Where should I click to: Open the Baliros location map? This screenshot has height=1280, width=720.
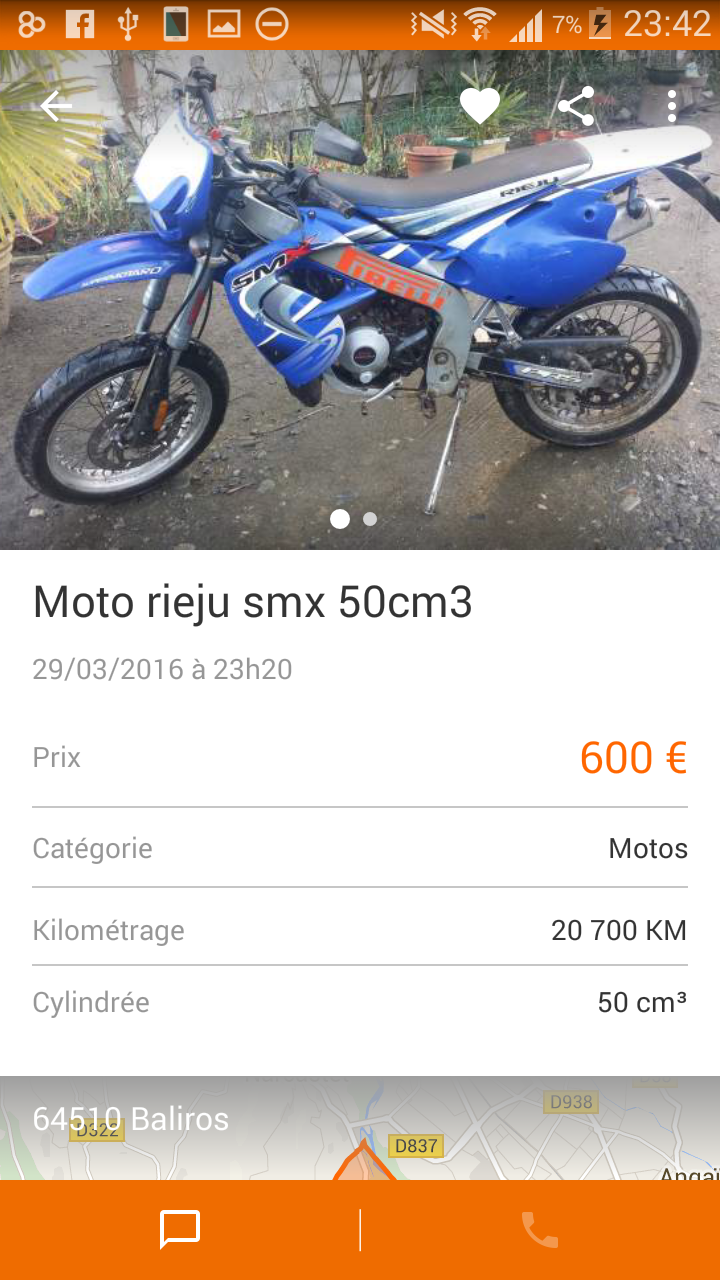(x=360, y=1128)
